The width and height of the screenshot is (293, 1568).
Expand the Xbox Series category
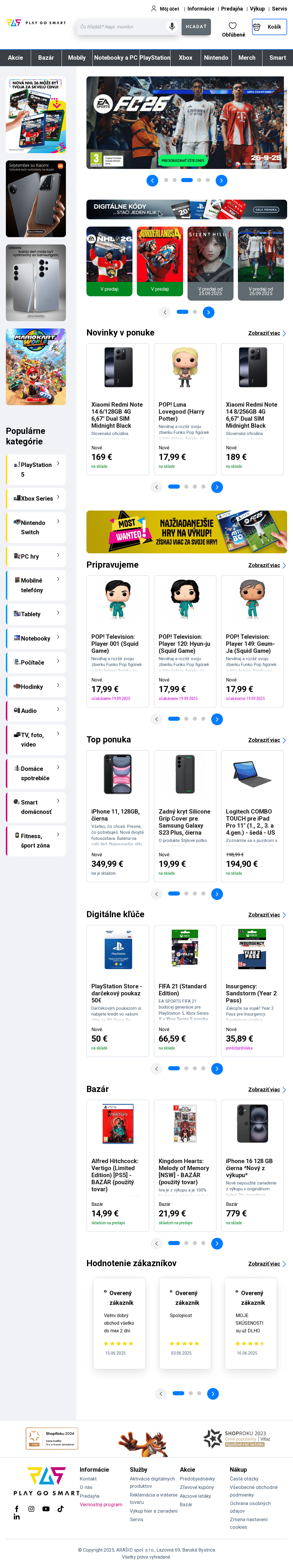(36, 498)
